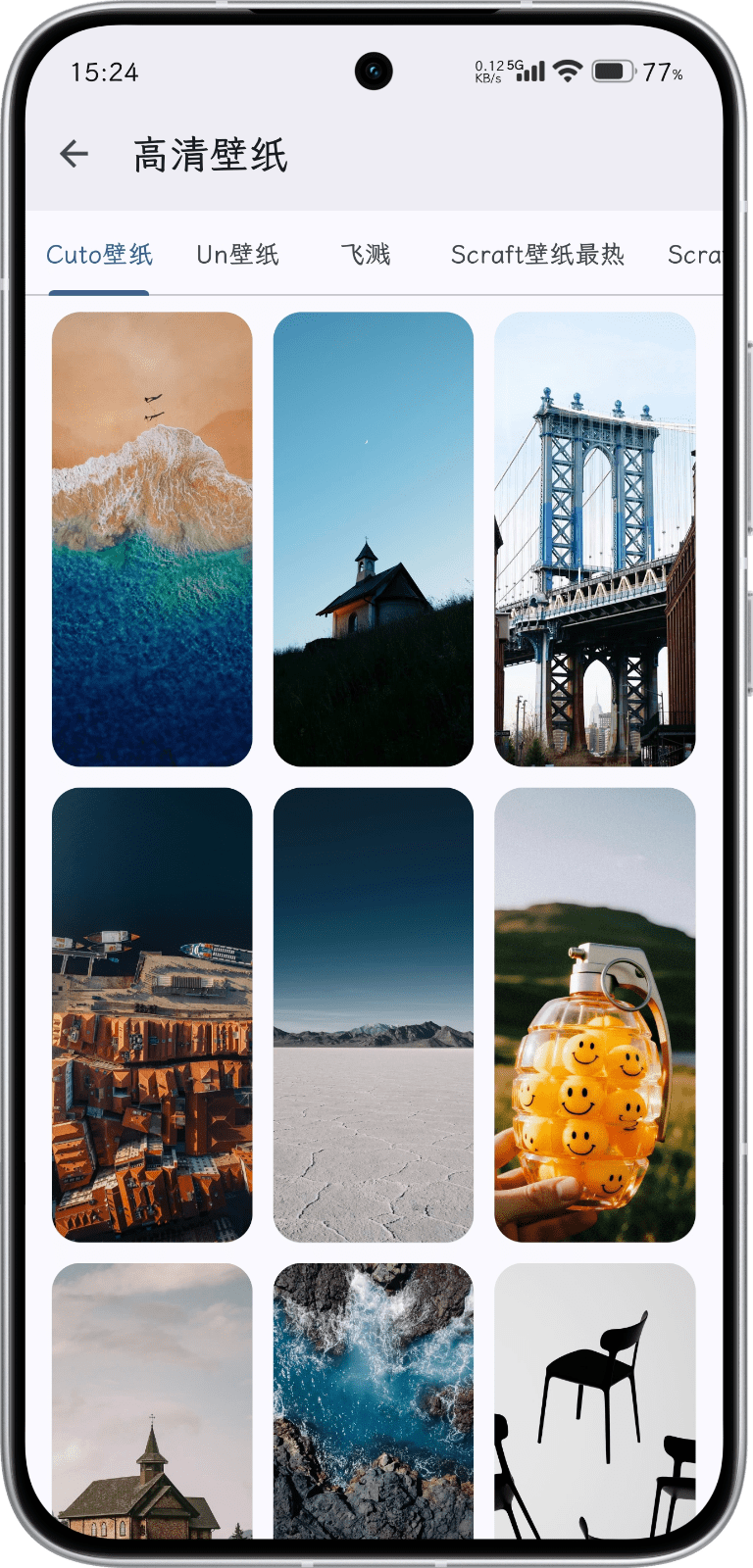View the salt flat and mountains wallpaper
This screenshot has width=753, height=1568.
[x=374, y=1014]
